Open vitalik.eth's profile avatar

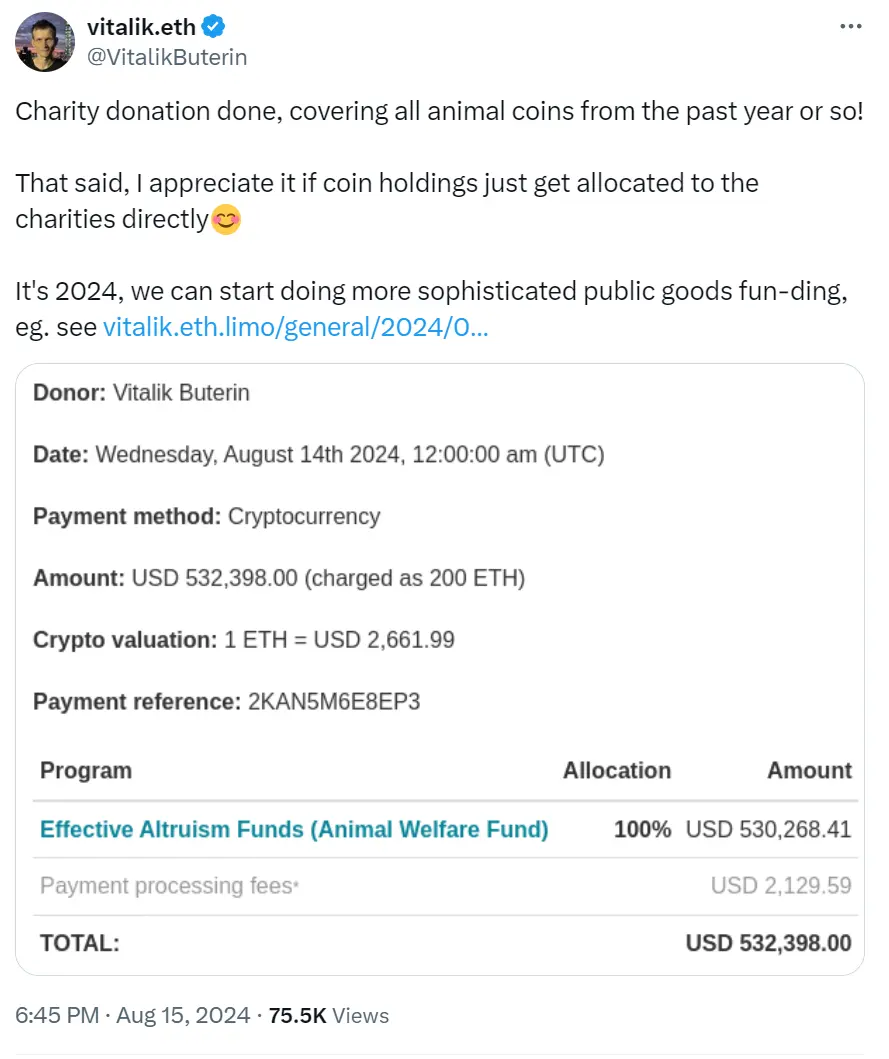45,42
